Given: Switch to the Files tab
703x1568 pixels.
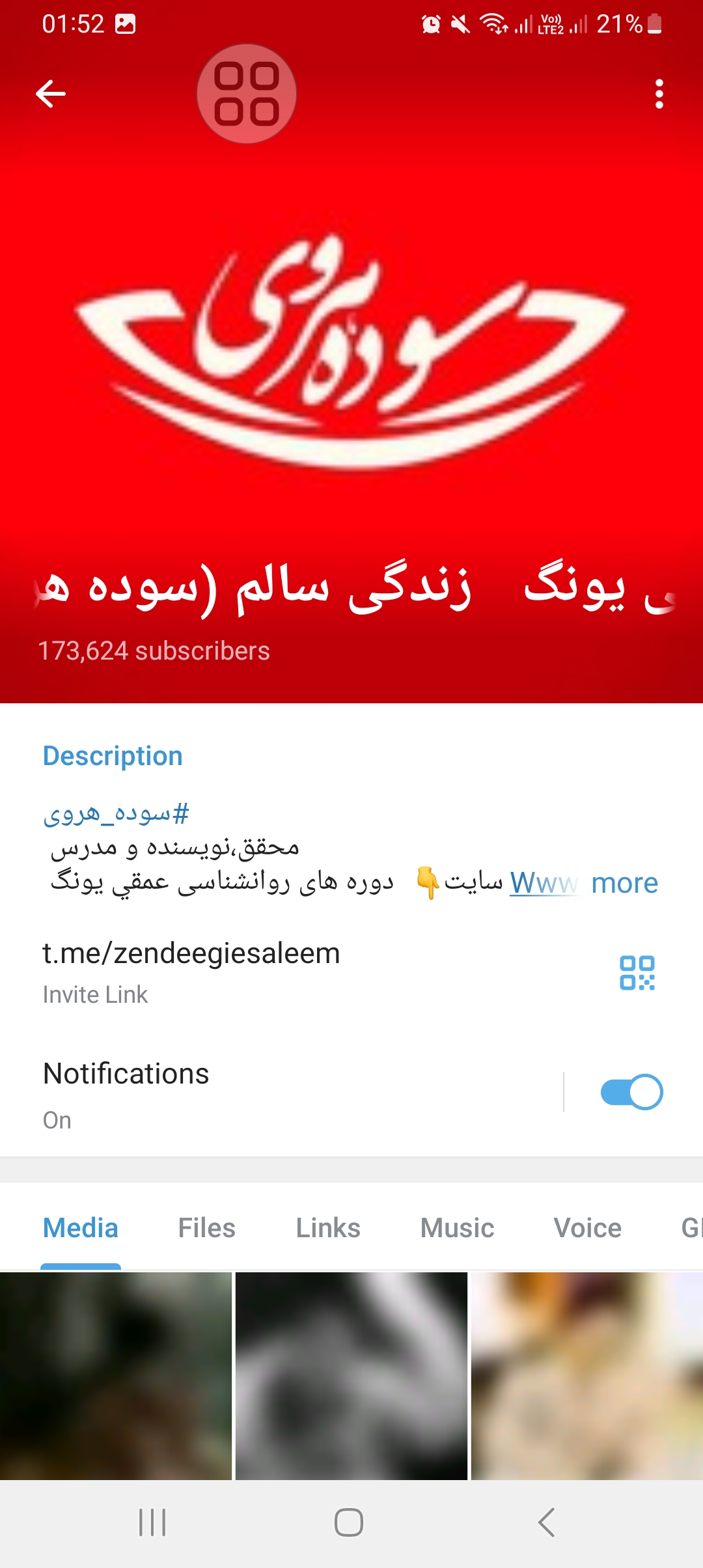Looking at the screenshot, I should pos(206,1228).
